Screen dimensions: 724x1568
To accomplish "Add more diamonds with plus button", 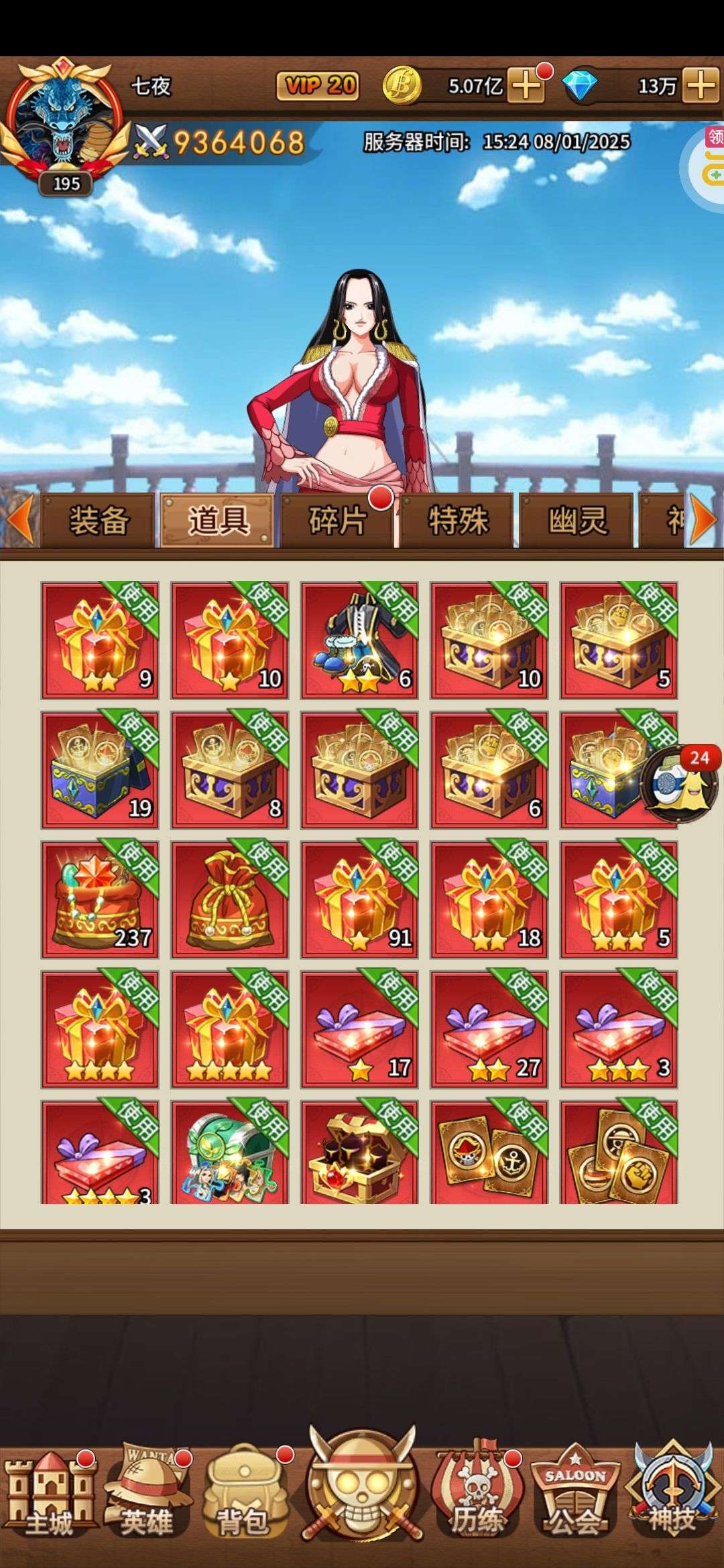I will (701, 85).
